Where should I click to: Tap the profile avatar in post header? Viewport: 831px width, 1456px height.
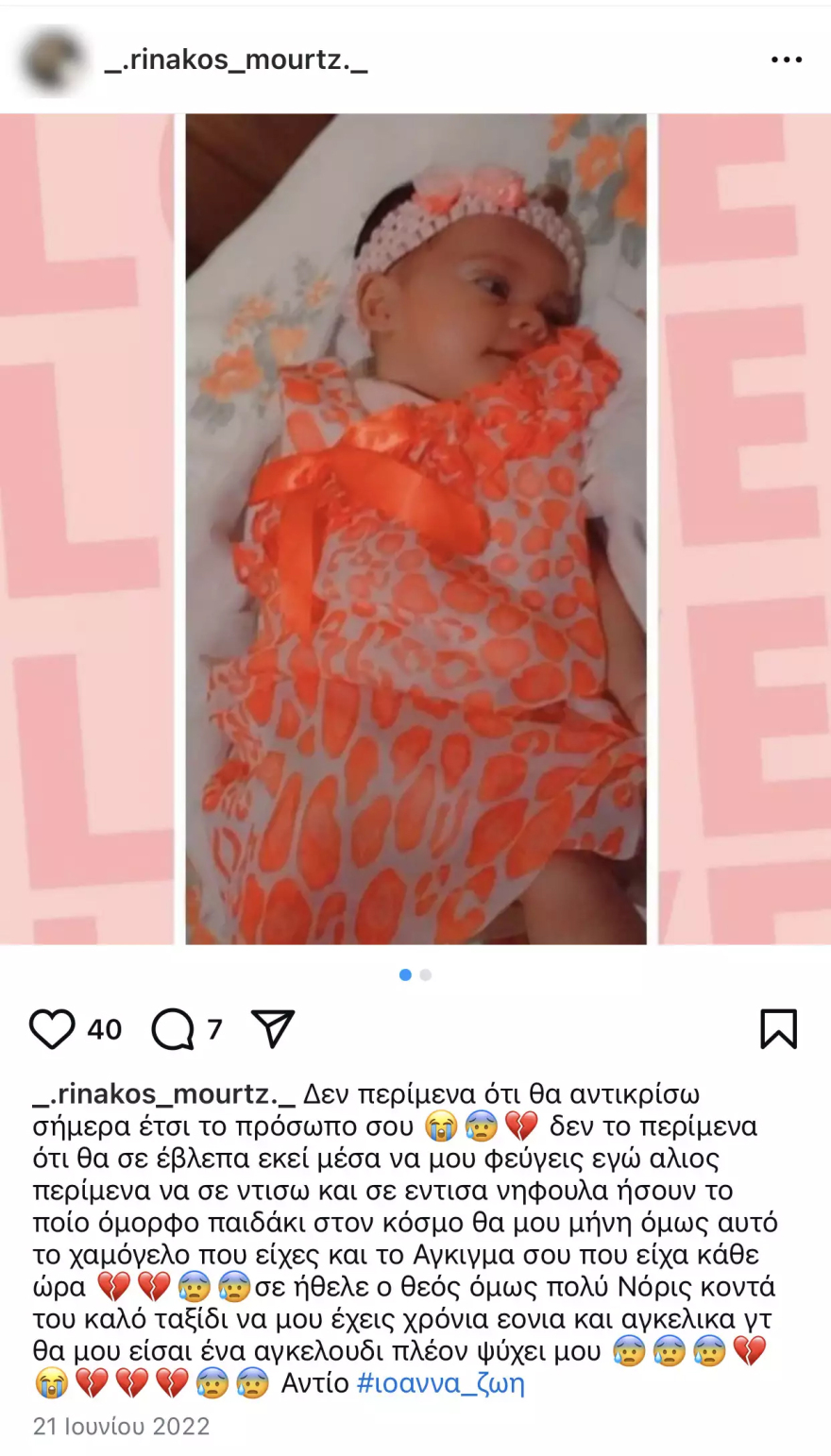point(55,59)
